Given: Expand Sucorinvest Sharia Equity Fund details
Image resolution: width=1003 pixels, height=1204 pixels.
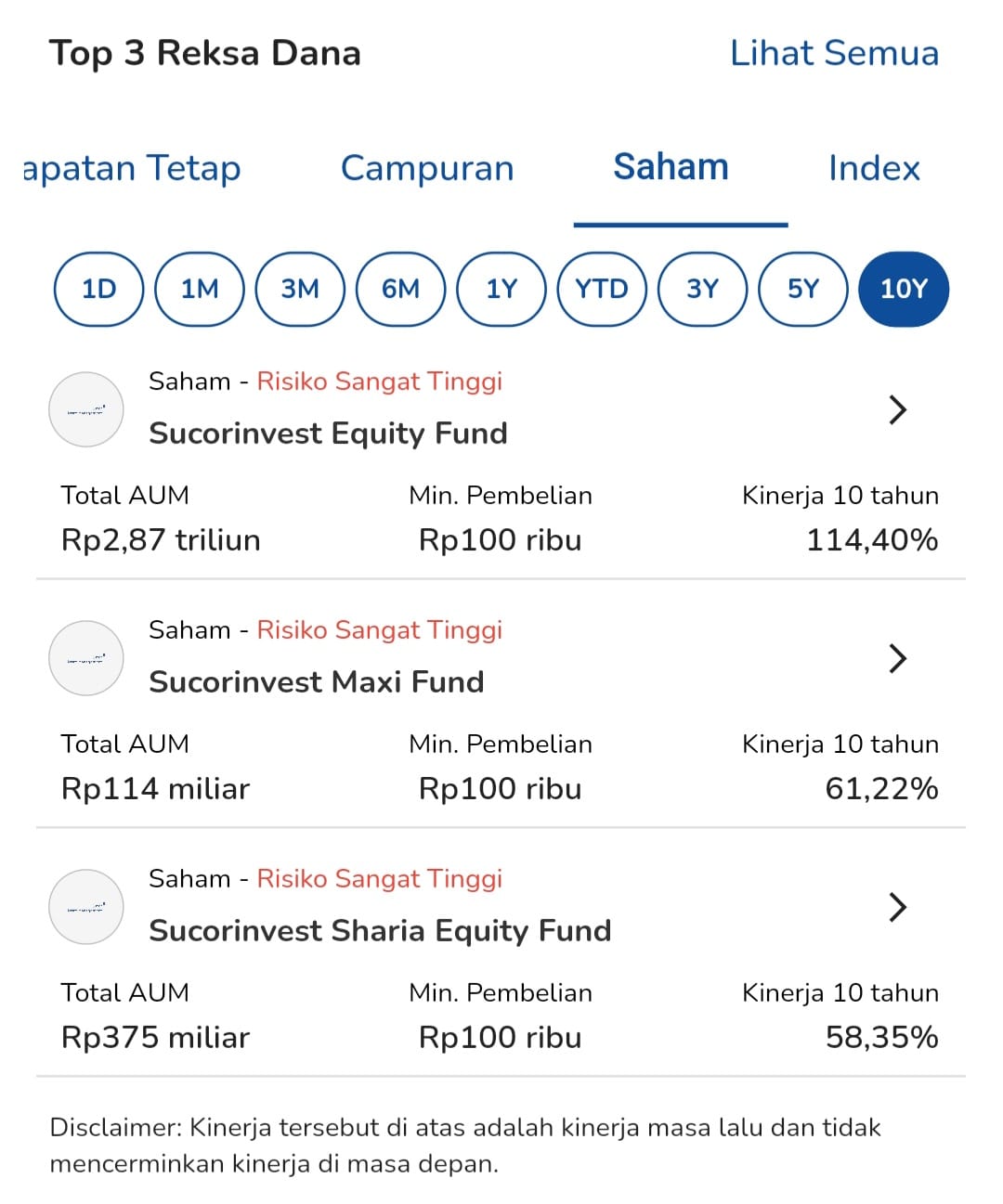Looking at the screenshot, I should [x=897, y=907].
